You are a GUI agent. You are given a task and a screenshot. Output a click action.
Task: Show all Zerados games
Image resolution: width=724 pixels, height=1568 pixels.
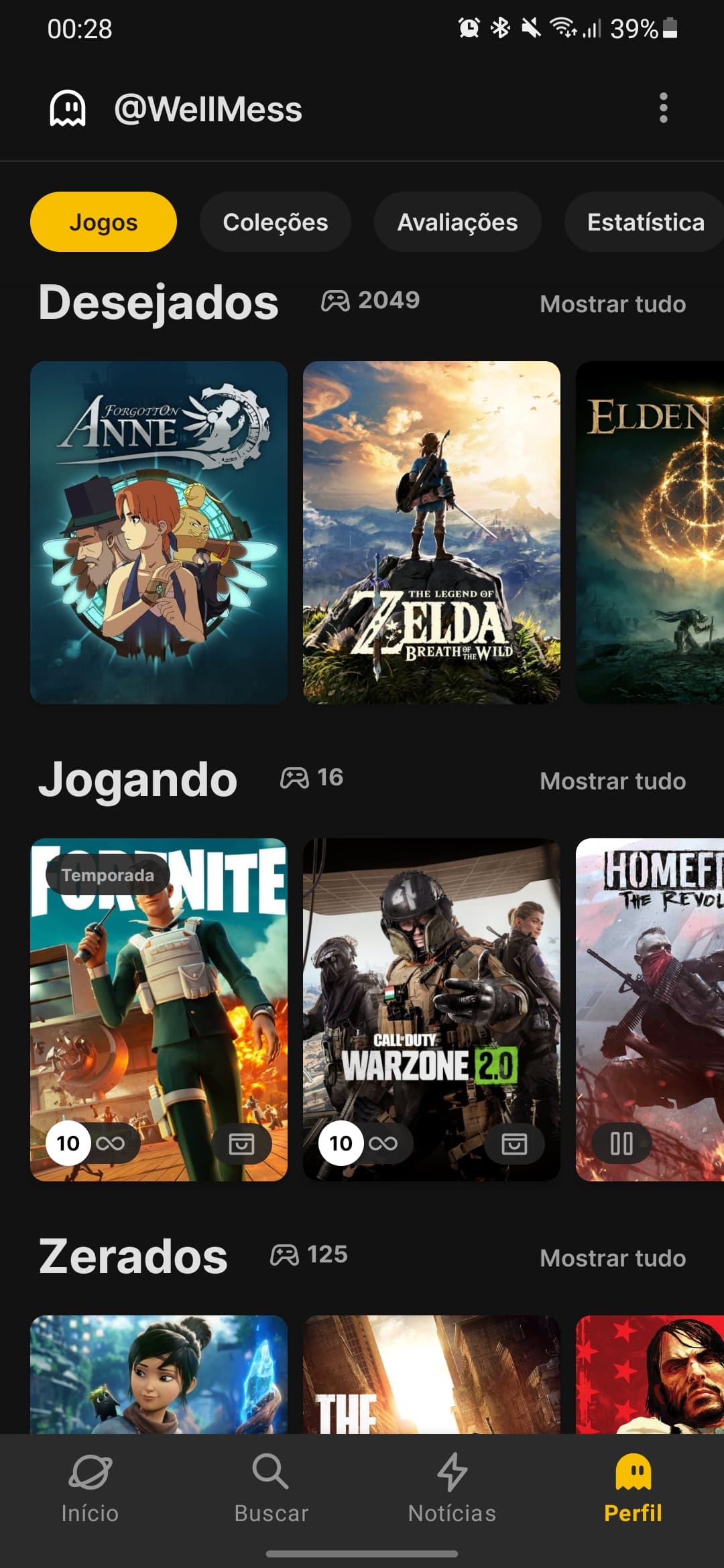[x=612, y=1258]
